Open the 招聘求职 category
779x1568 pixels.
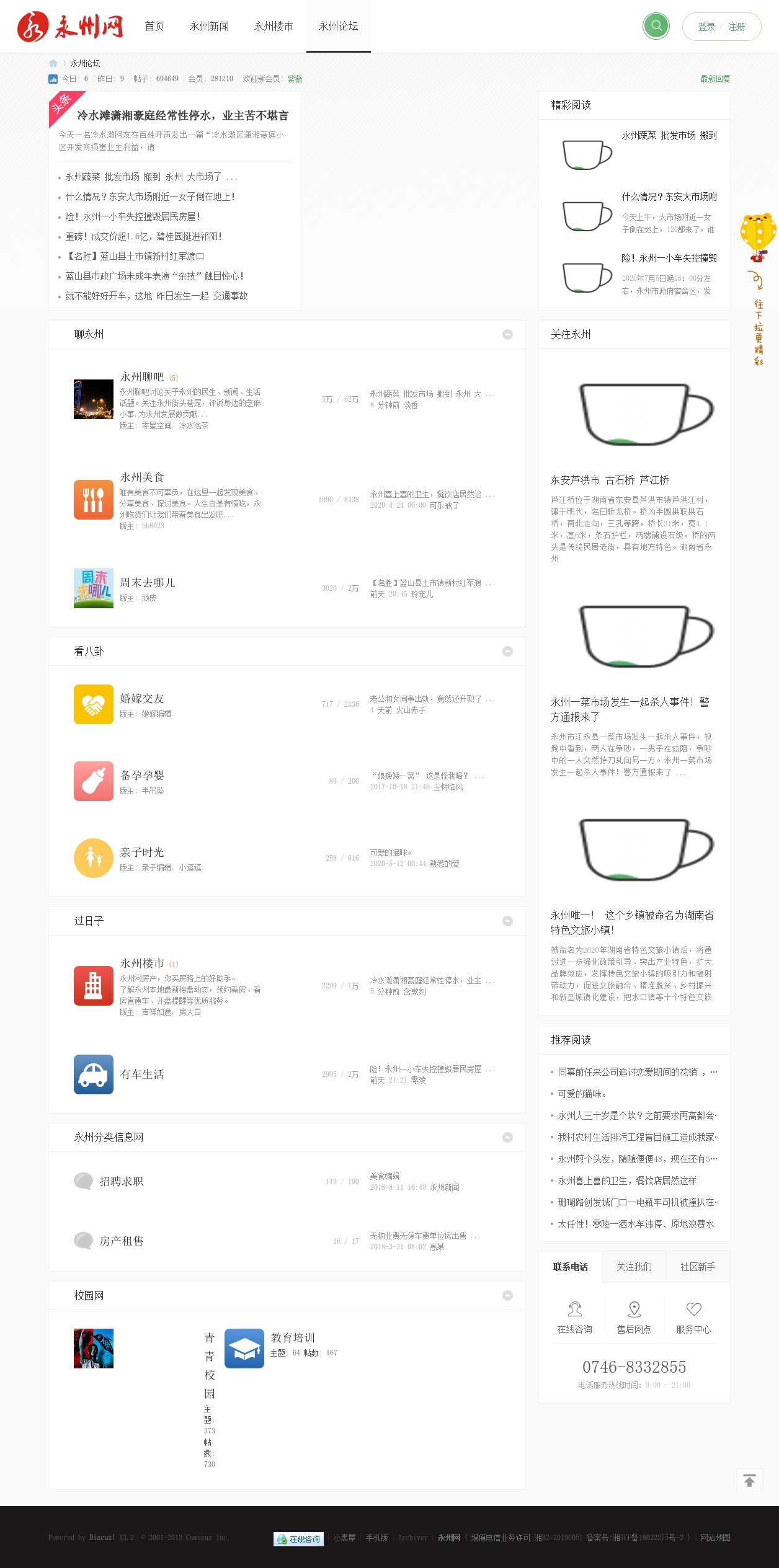point(122,1181)
